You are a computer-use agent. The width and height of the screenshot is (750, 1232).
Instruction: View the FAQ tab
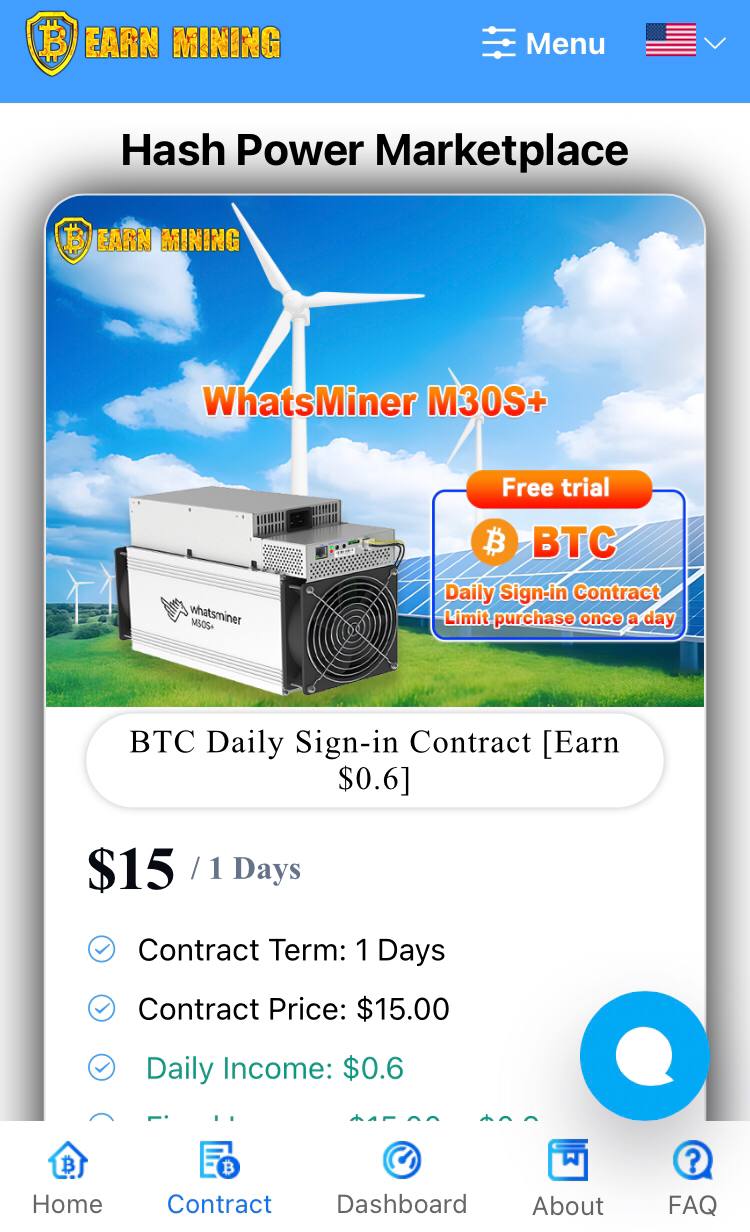(x=692, y=1179)
